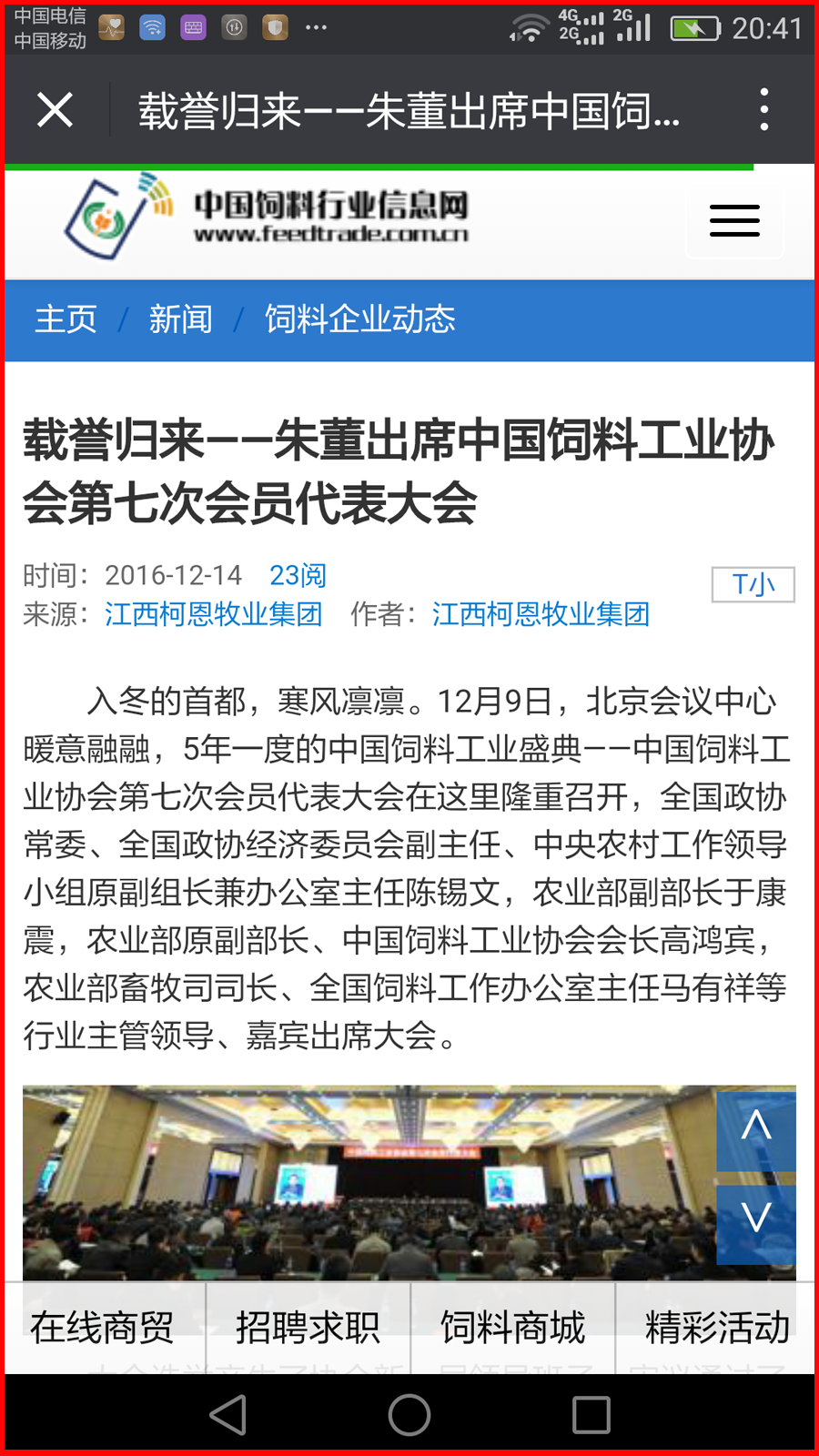Close the in-app browser page

pyautogui.click(x=56, y=110)
